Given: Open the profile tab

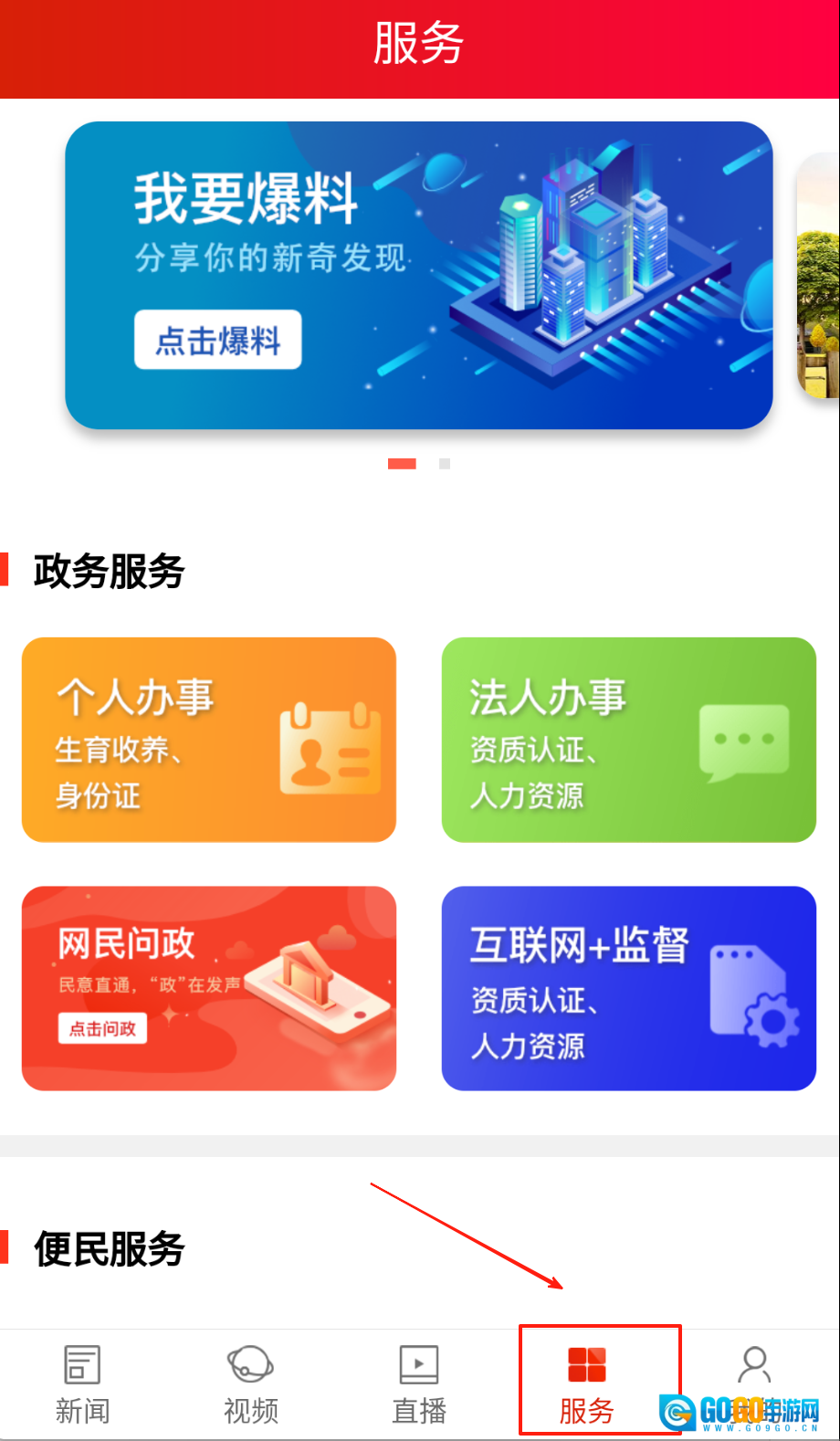Looking at the screenshot, I should [x=754, y=1370].
